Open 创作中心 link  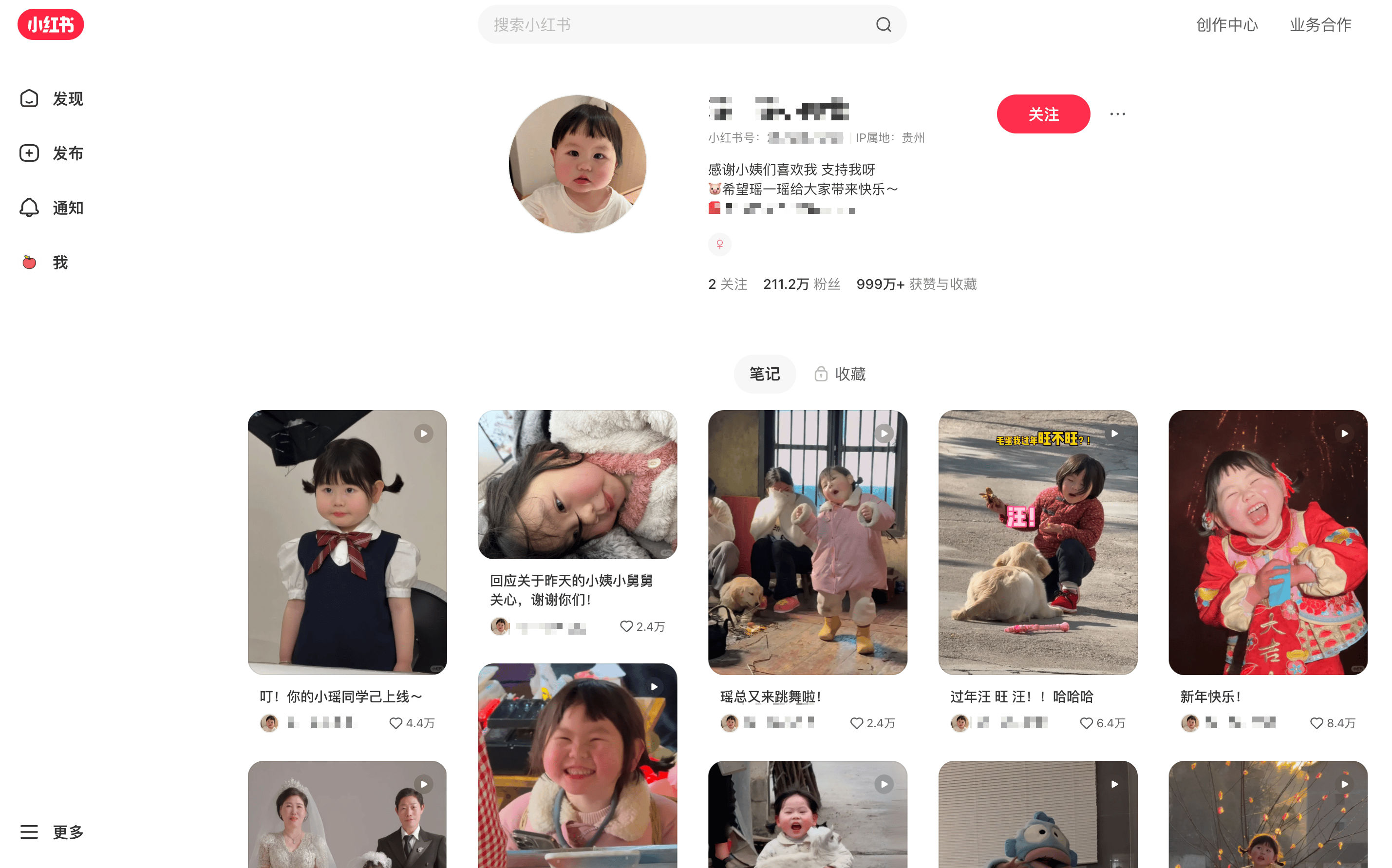click(x=1226, y=25)
